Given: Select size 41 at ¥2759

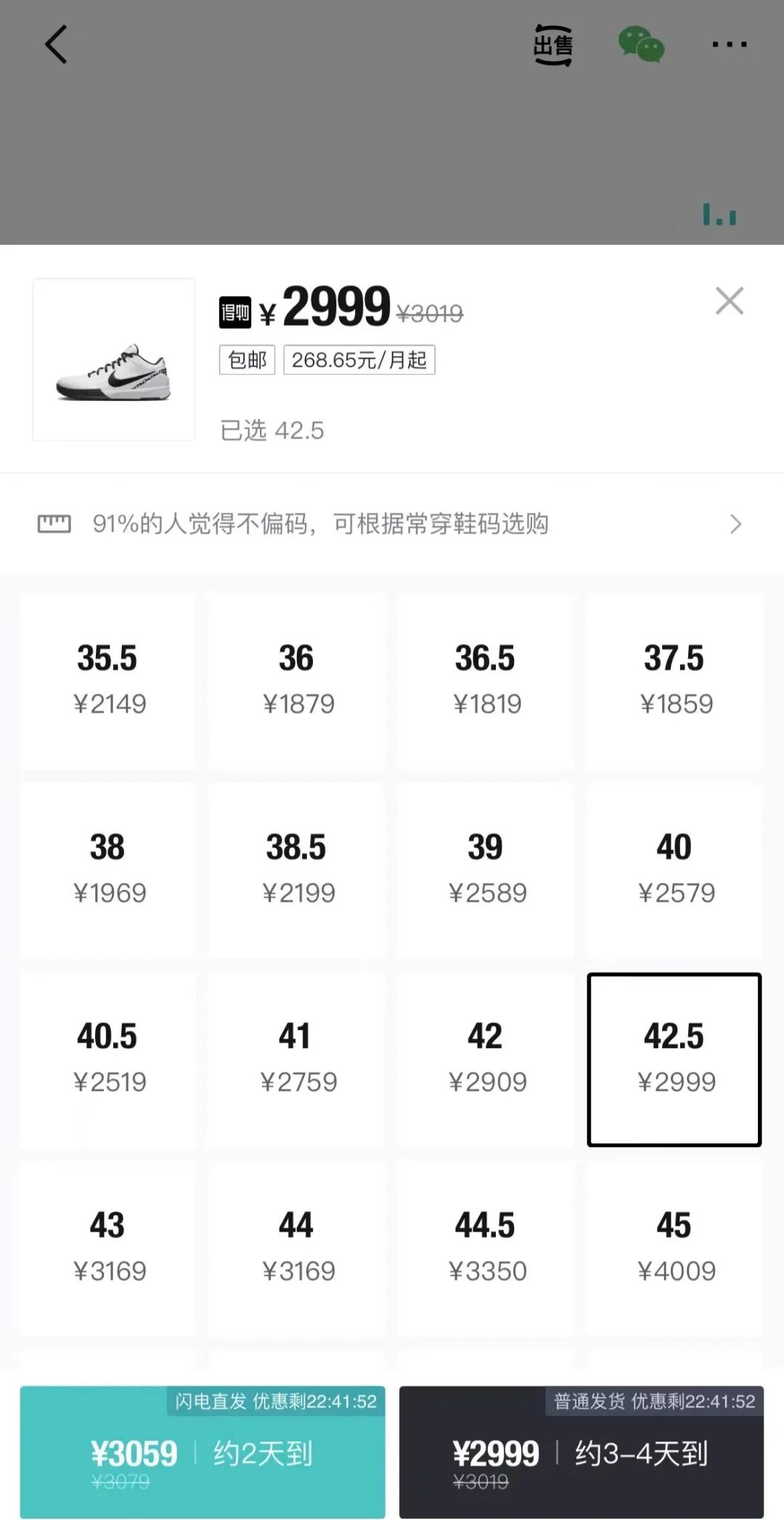Looking at the screenshot, I should click(x=297, y=1059).
